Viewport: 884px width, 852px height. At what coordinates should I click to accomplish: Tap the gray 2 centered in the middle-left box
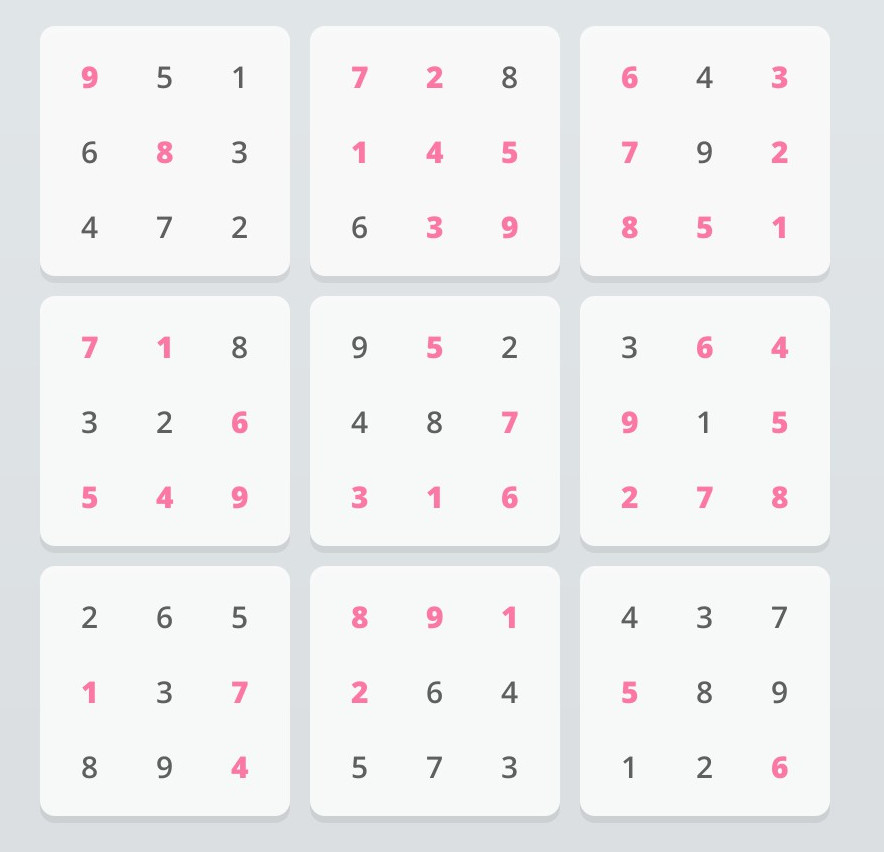point(164,423)
